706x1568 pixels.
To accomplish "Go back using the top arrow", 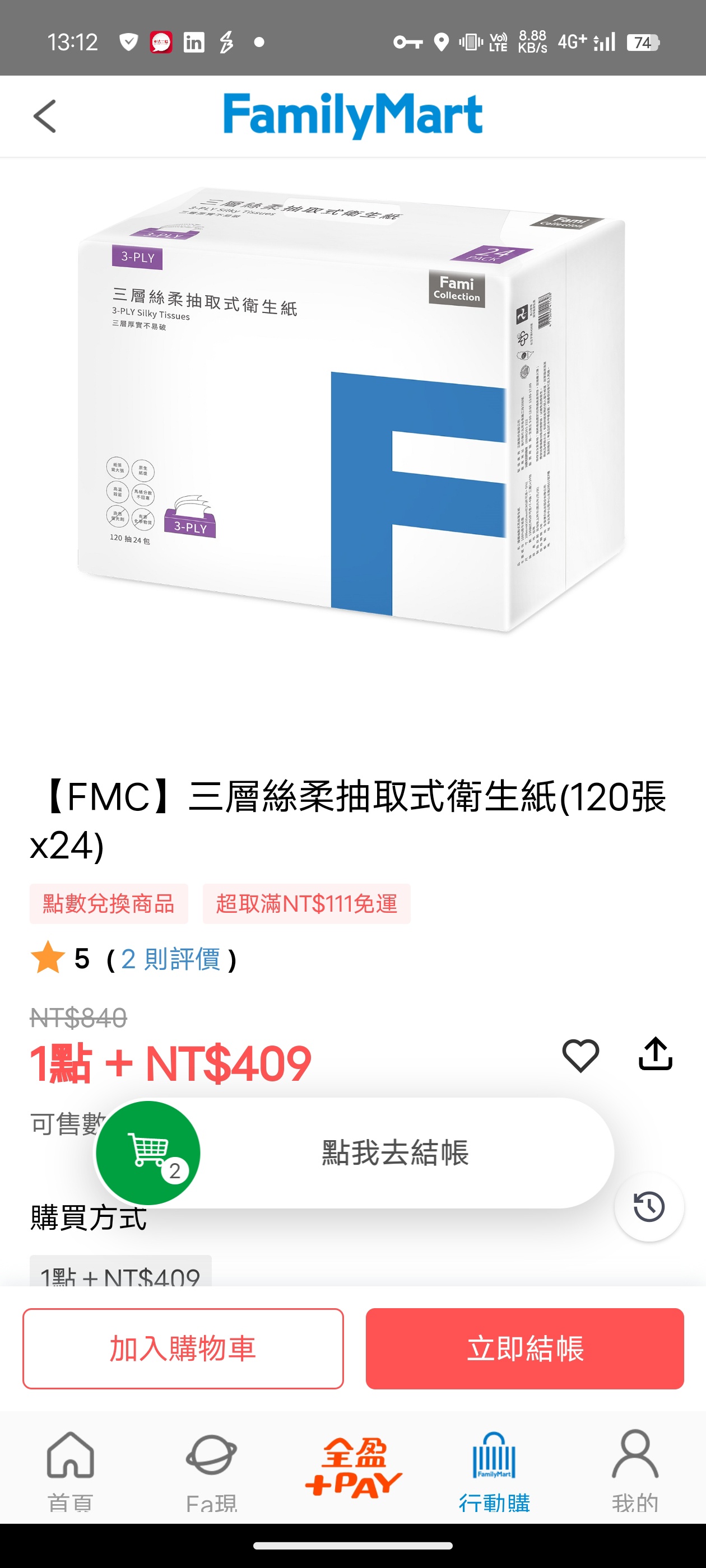I will click(44, 116).
